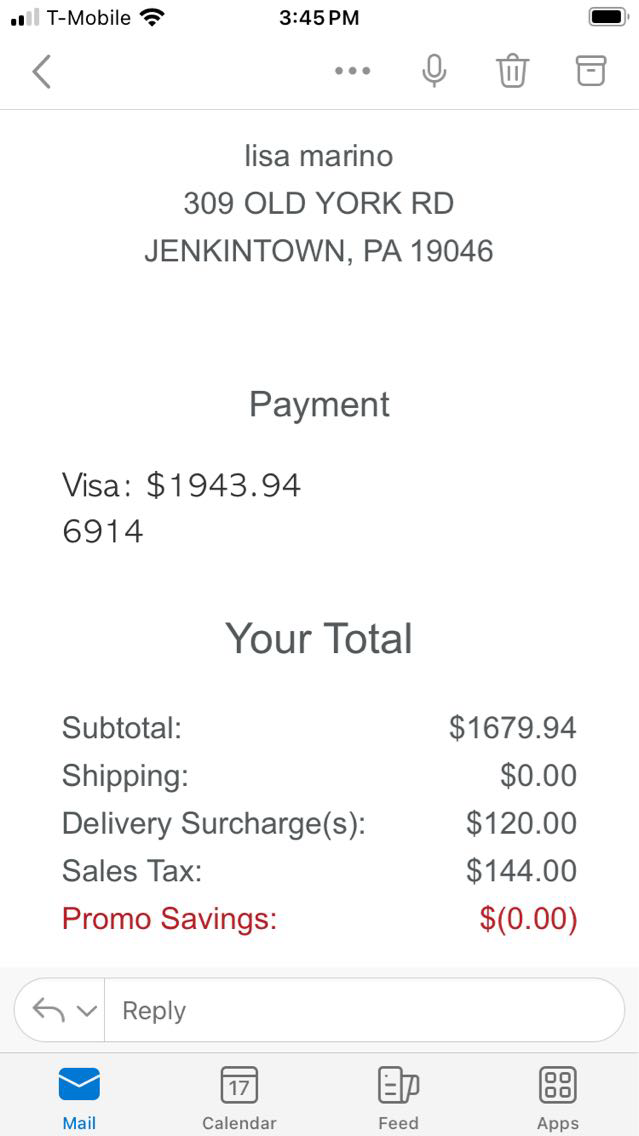Open the three-dot more options menu
639x1136 pixels.
(352, 71)
